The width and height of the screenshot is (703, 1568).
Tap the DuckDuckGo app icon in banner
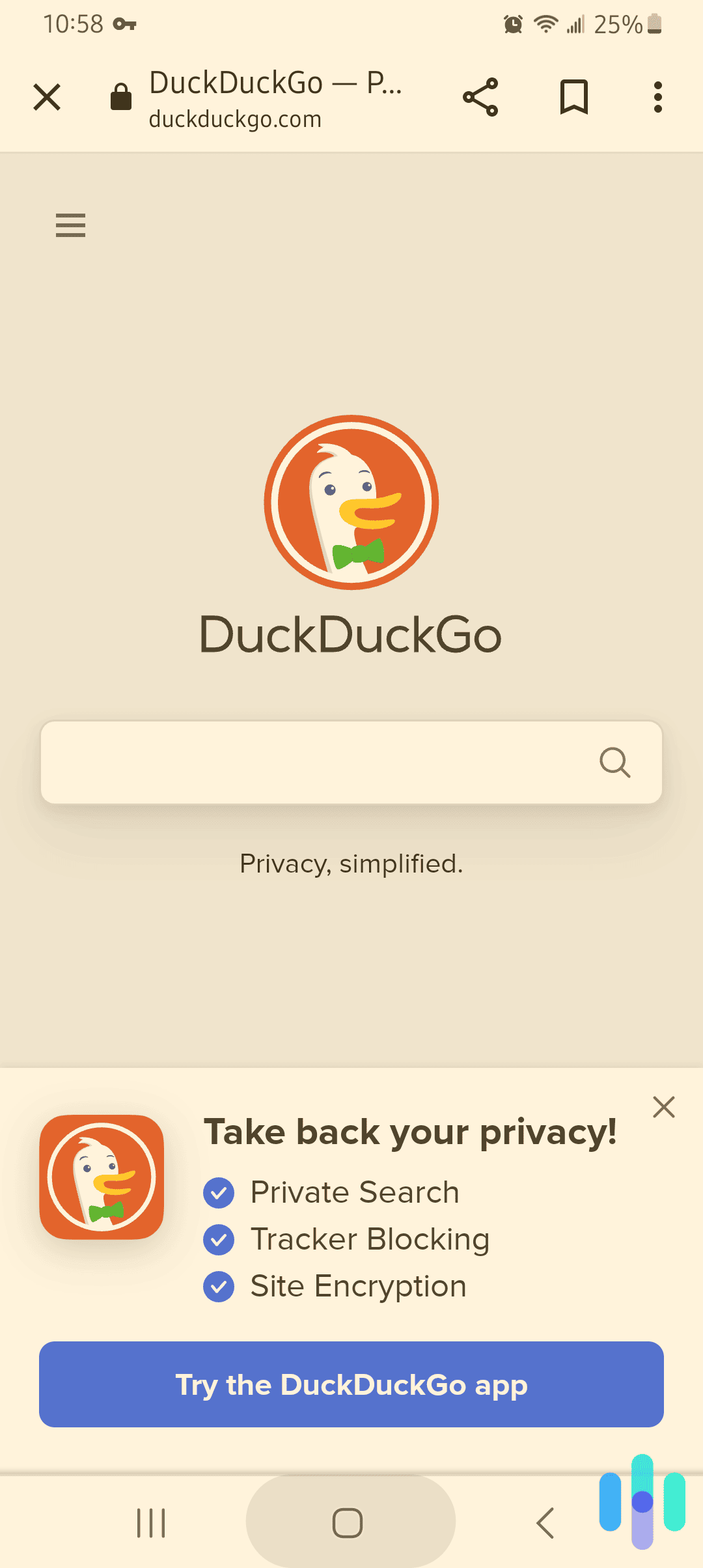[x=102, y=1176]
